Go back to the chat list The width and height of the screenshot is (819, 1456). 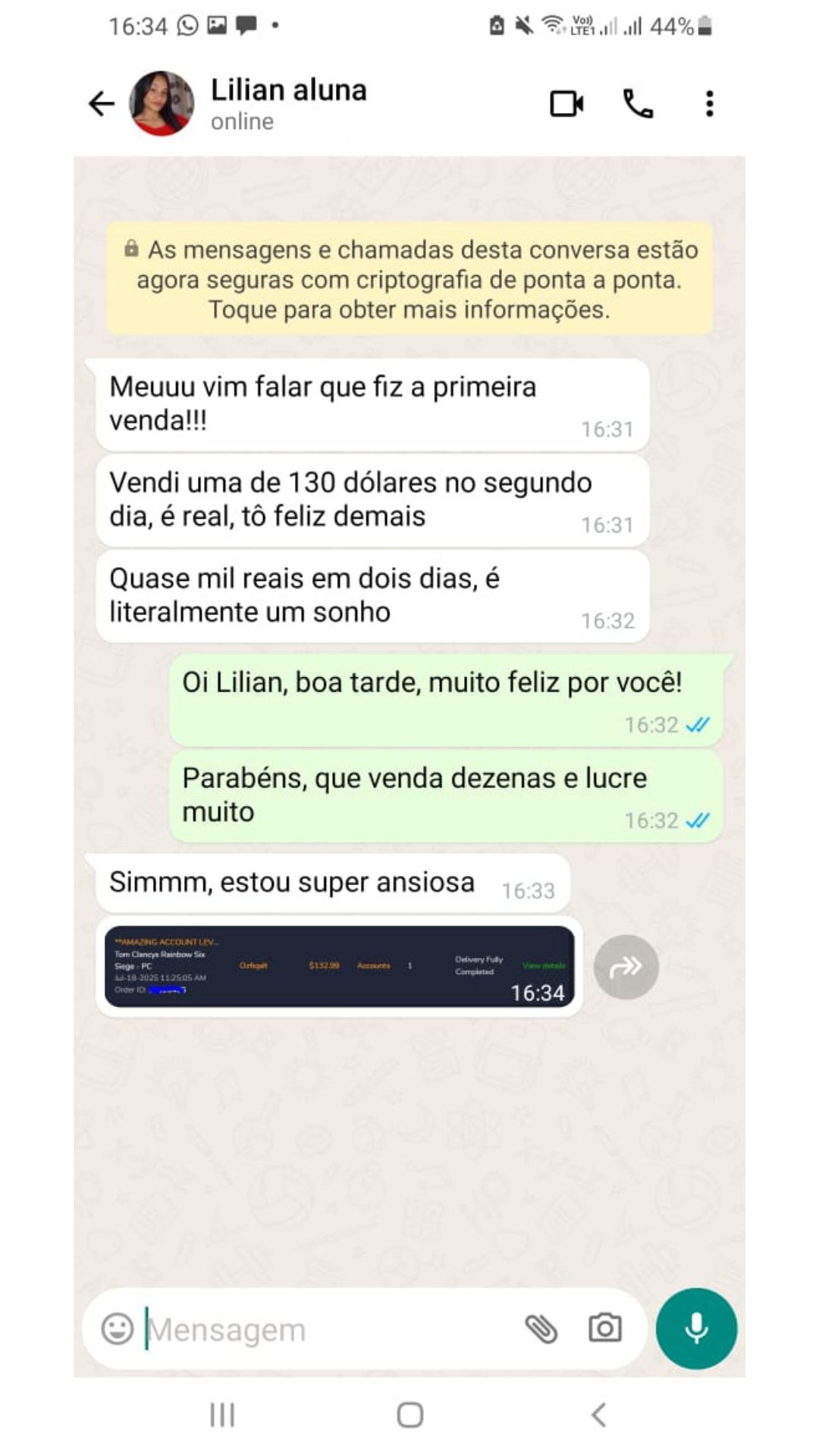coord(102,104)
